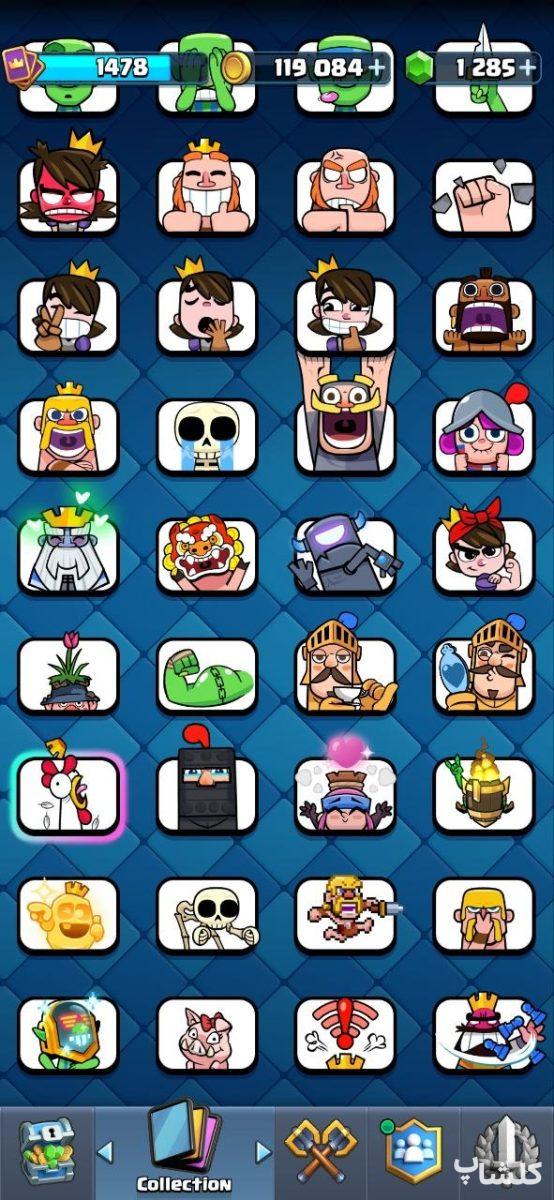Viewport: 554px width, 1200px height.
Task: Add more gold with the plus
Action: [376, 67]
